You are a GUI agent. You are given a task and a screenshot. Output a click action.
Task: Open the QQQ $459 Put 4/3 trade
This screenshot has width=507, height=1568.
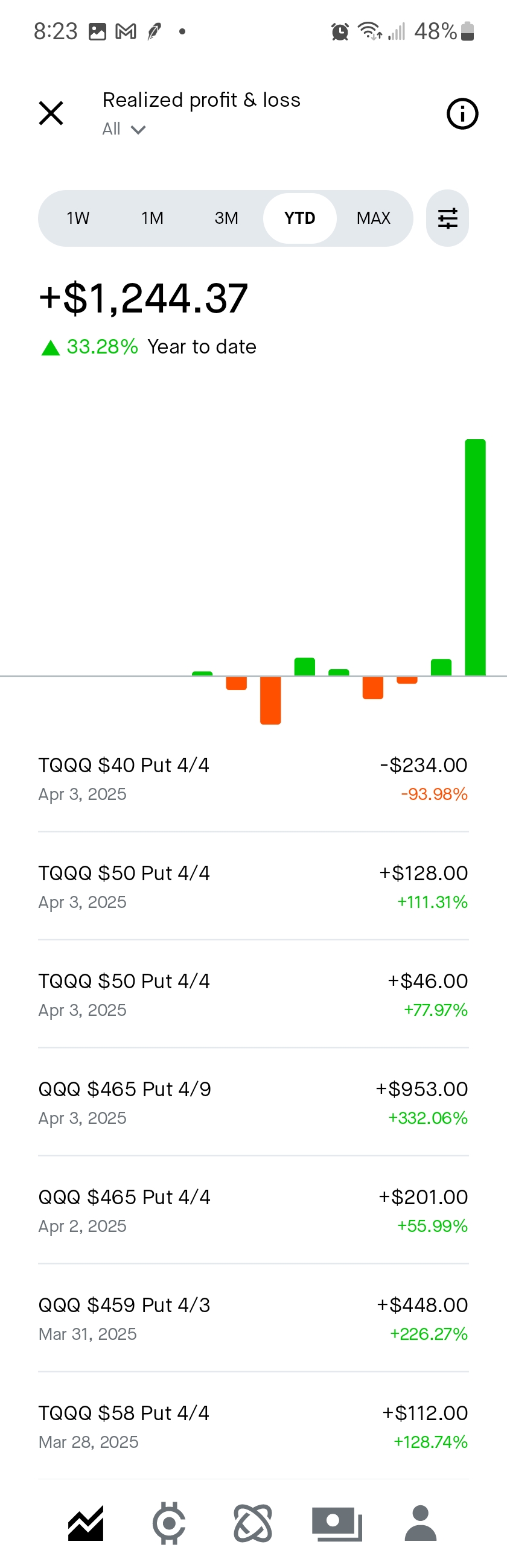point(253,1318)
